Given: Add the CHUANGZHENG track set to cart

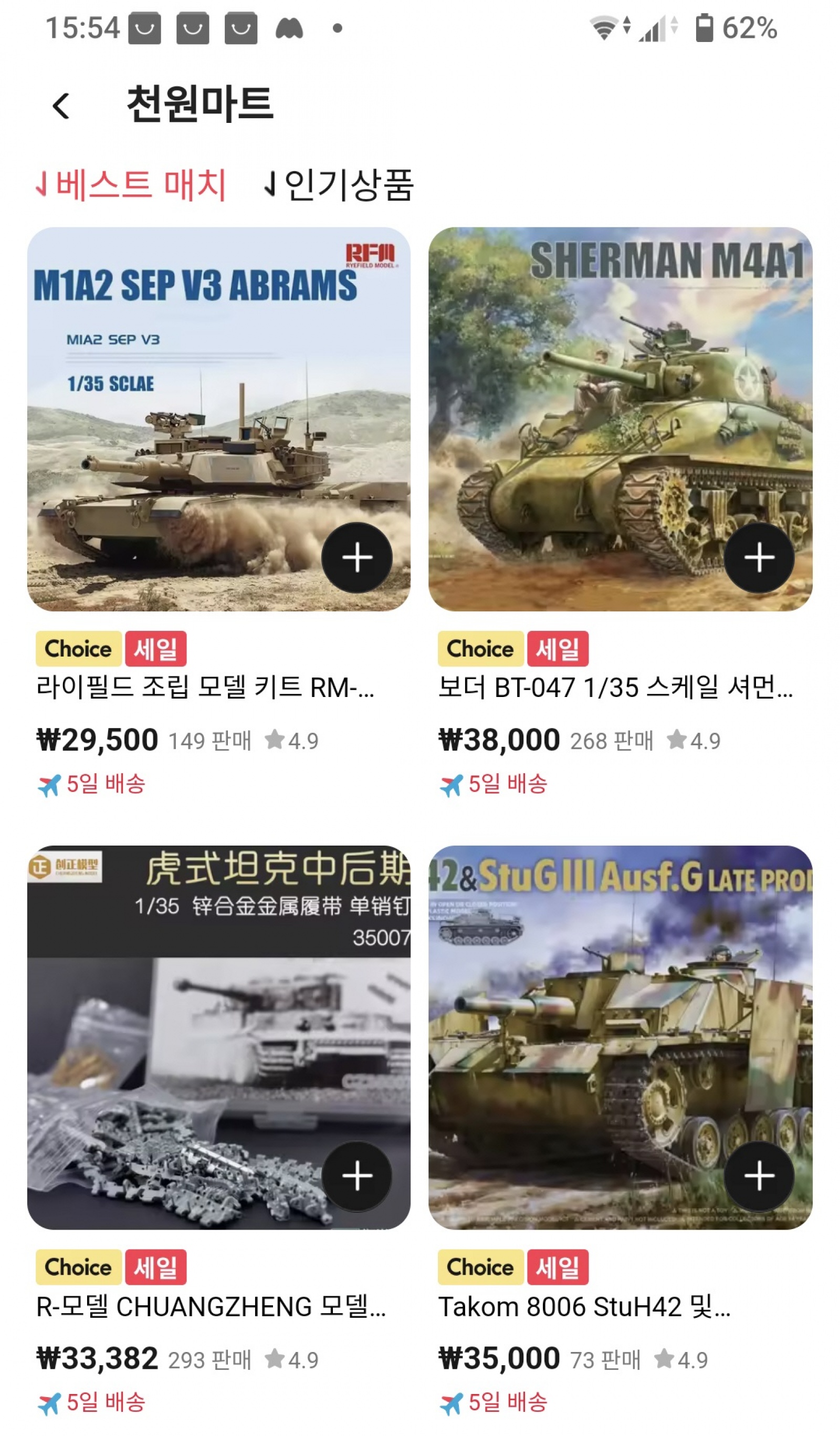Looking at the screenshot, I should point(357,1175).
